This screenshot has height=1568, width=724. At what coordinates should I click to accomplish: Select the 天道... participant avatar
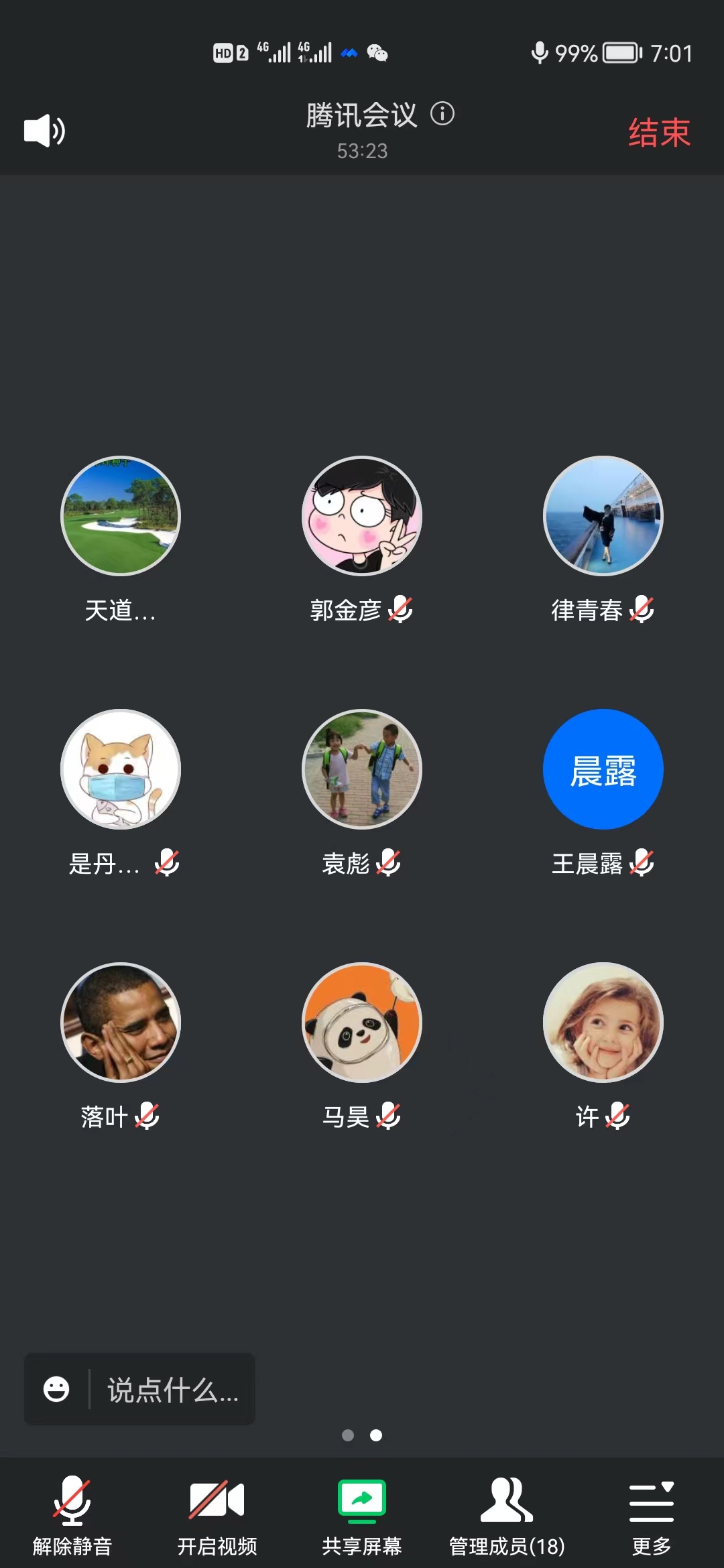pos(121,516)
